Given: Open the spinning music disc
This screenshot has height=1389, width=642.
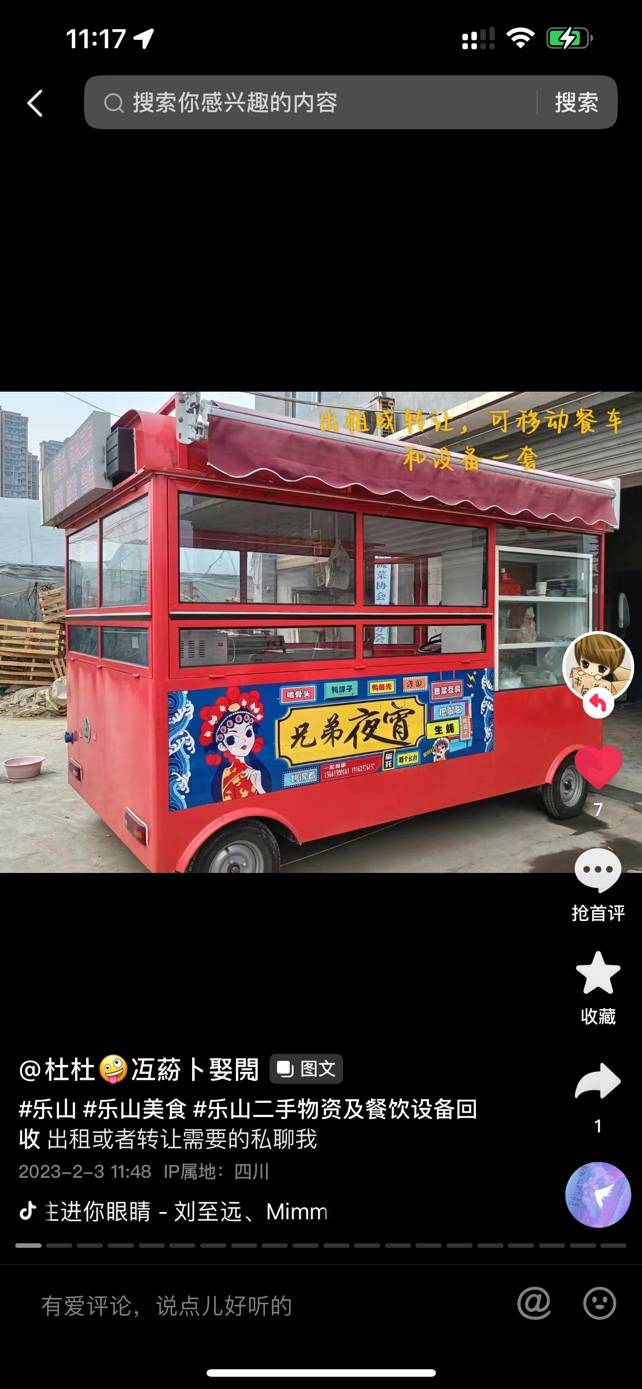Looking at the screenshot, I should [598, 1194].
